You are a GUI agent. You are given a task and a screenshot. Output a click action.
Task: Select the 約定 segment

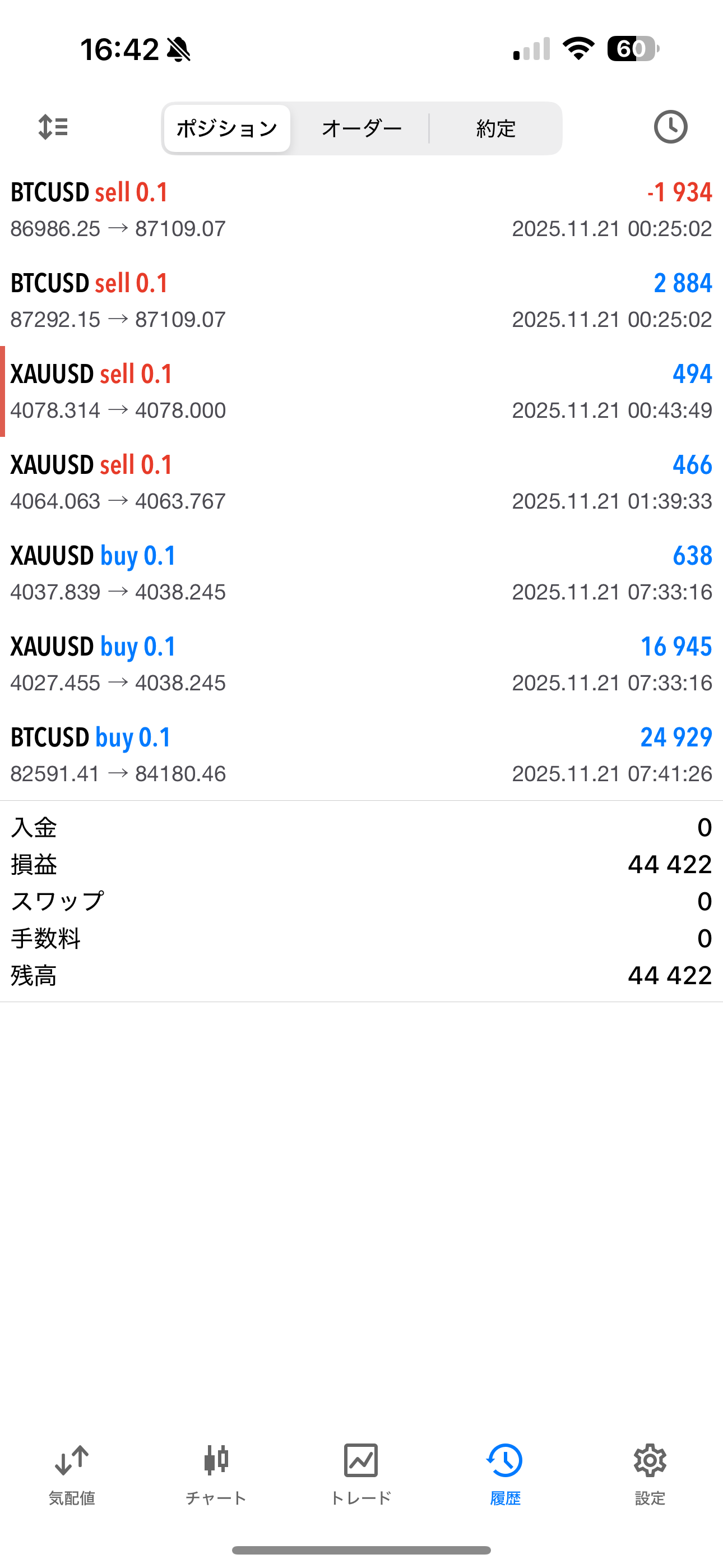point(496,128)
